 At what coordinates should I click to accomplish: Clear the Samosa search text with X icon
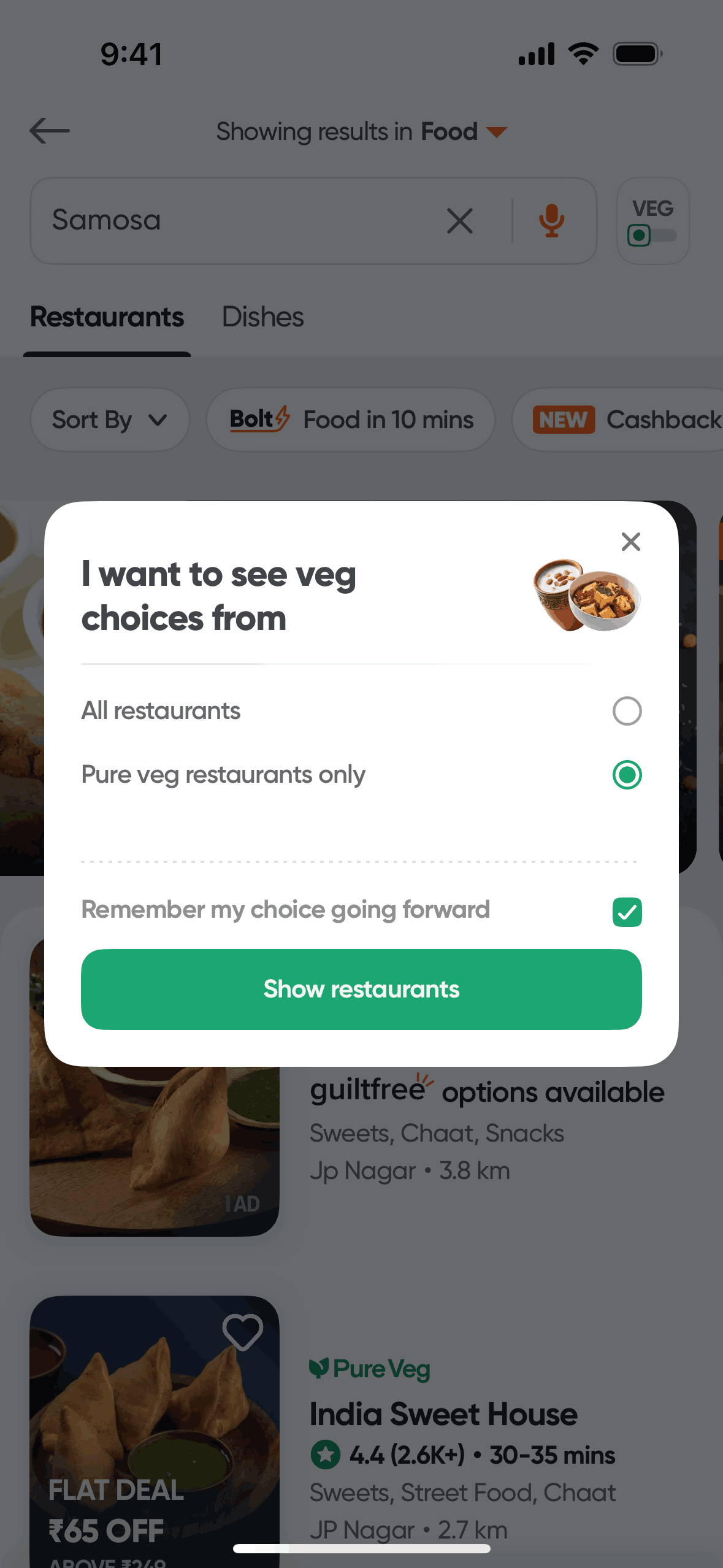coord(460,221)
